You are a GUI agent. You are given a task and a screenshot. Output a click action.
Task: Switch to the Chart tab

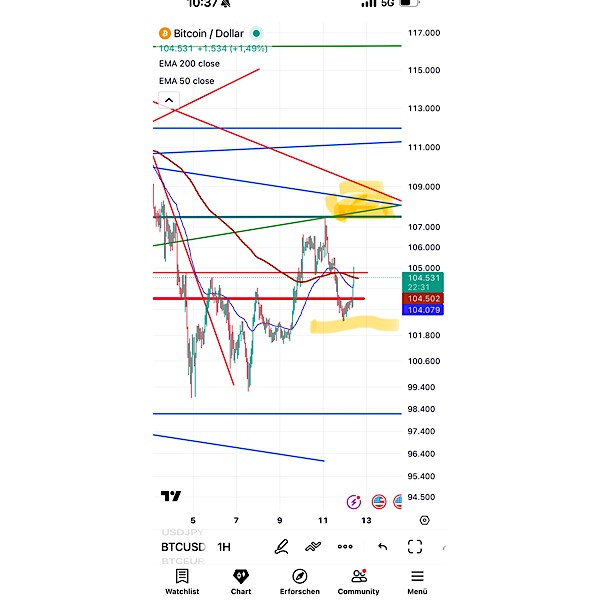(x=241, y=581)
